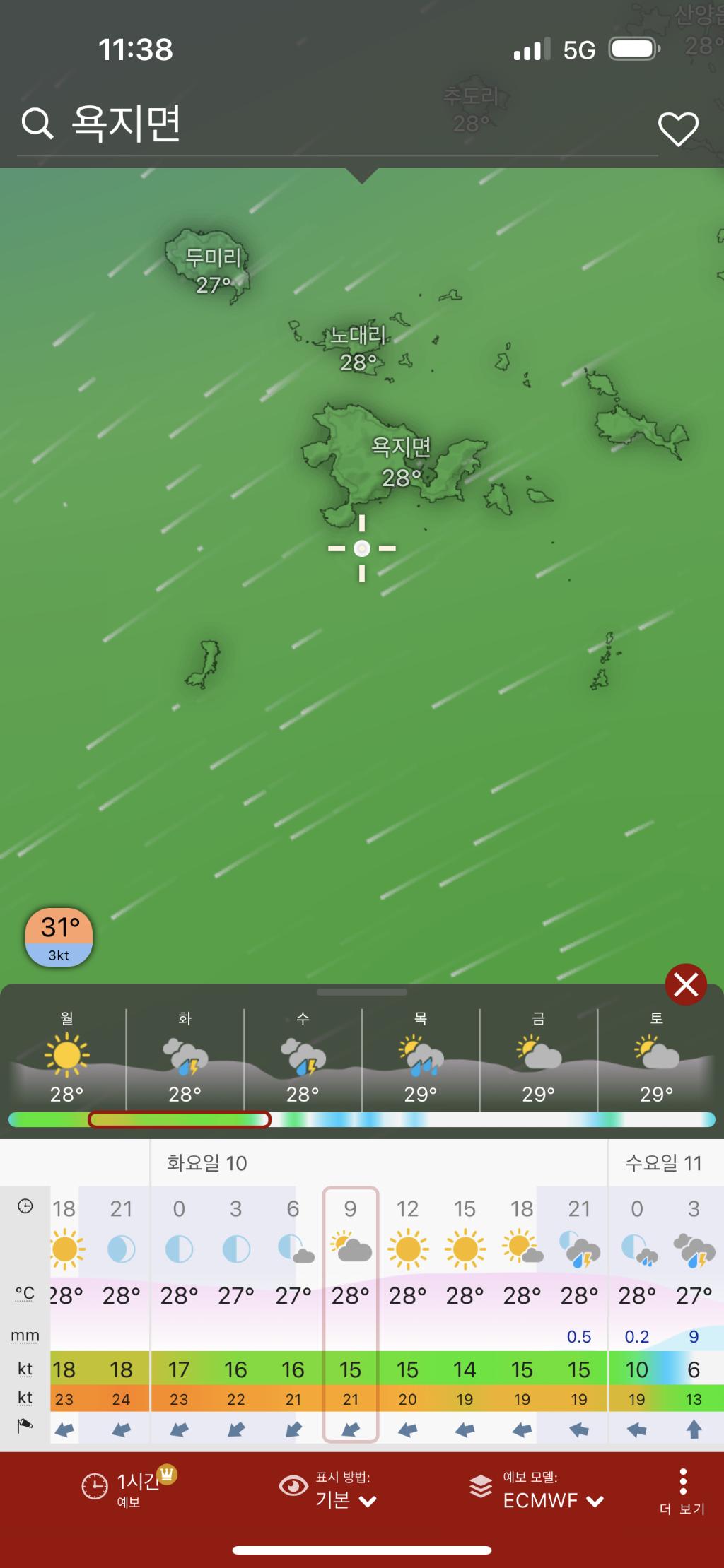
Task: Open the search field for 욕지면
Action: coord(127,124)
